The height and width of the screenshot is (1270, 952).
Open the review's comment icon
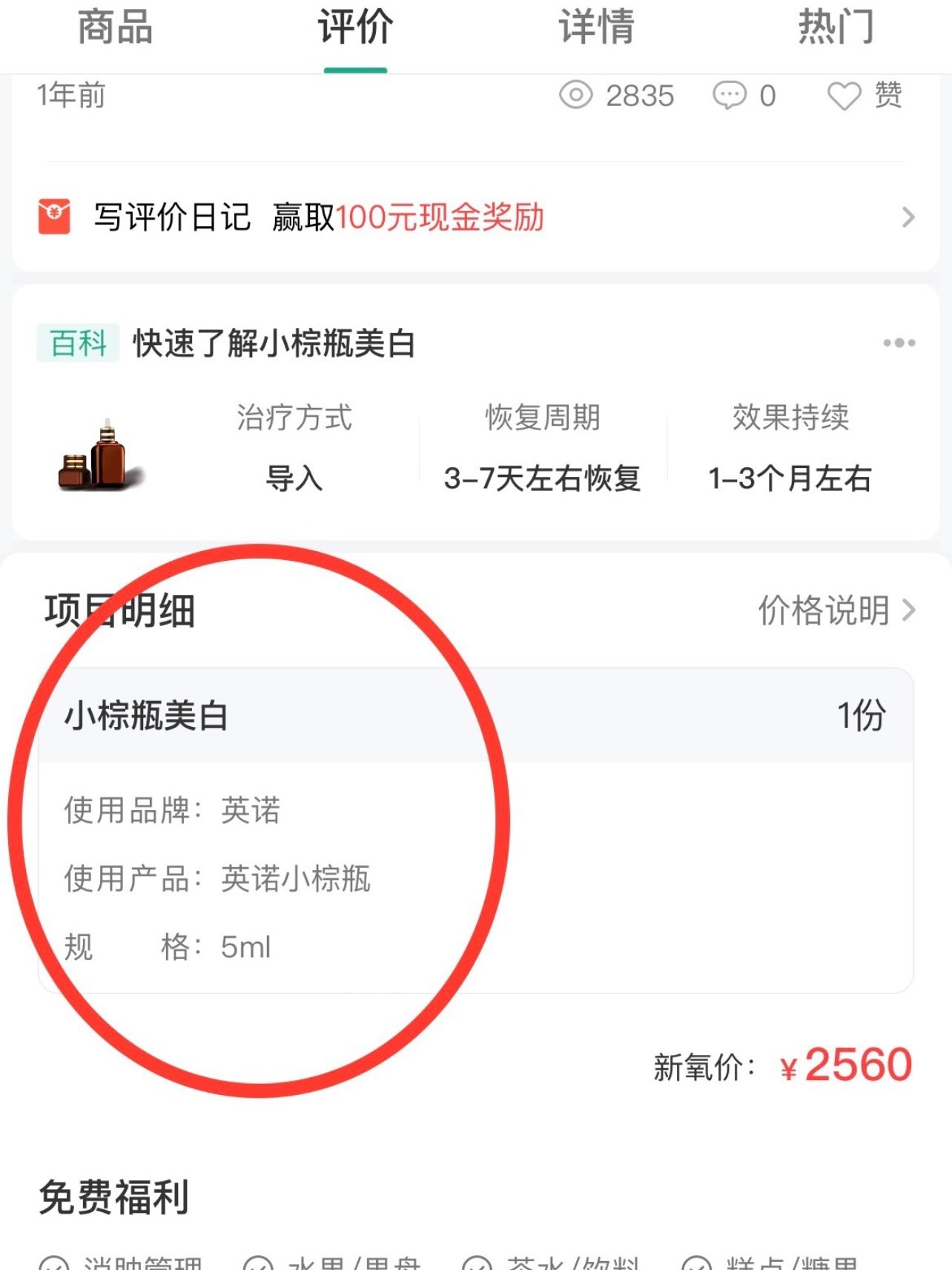[x=730, y=96]
